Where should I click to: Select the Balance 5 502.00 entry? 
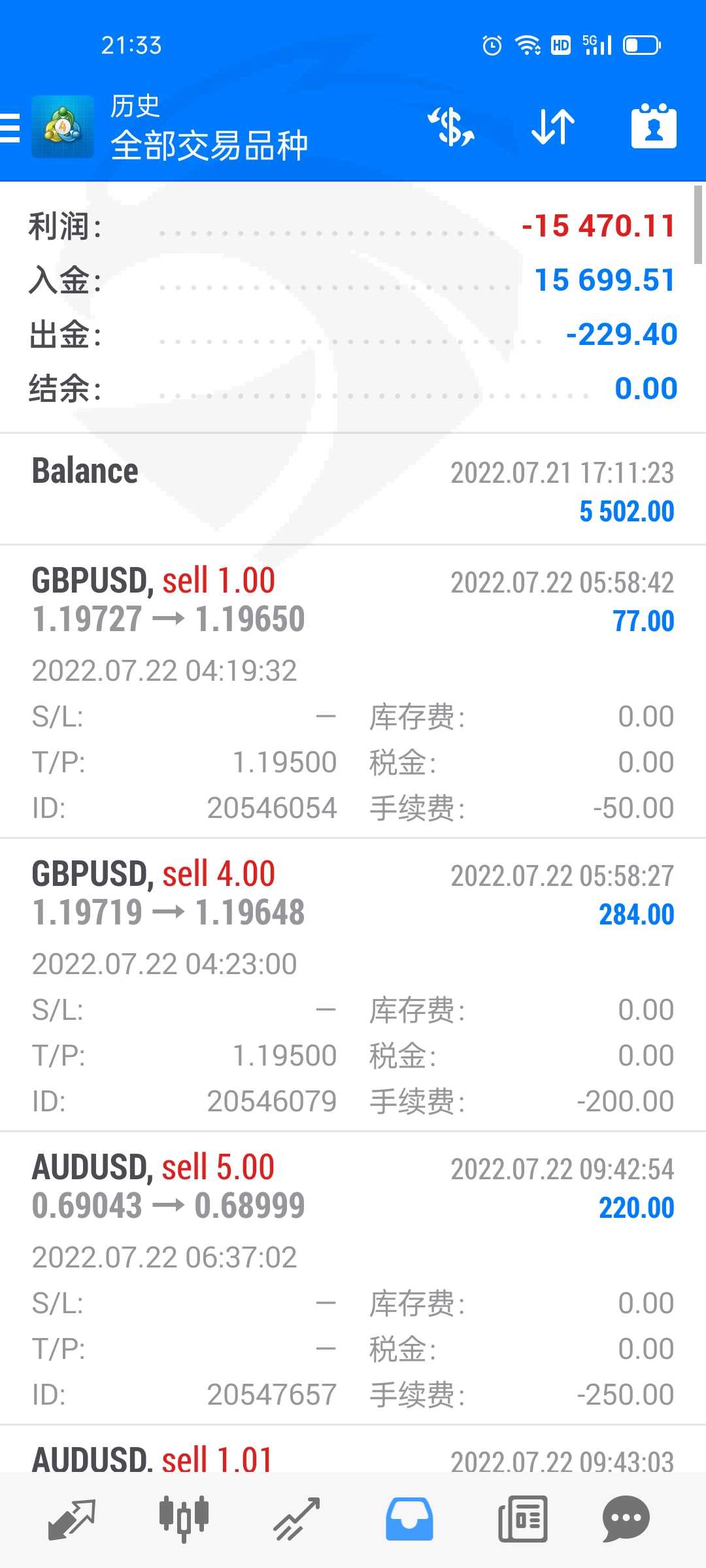(353, 489)
